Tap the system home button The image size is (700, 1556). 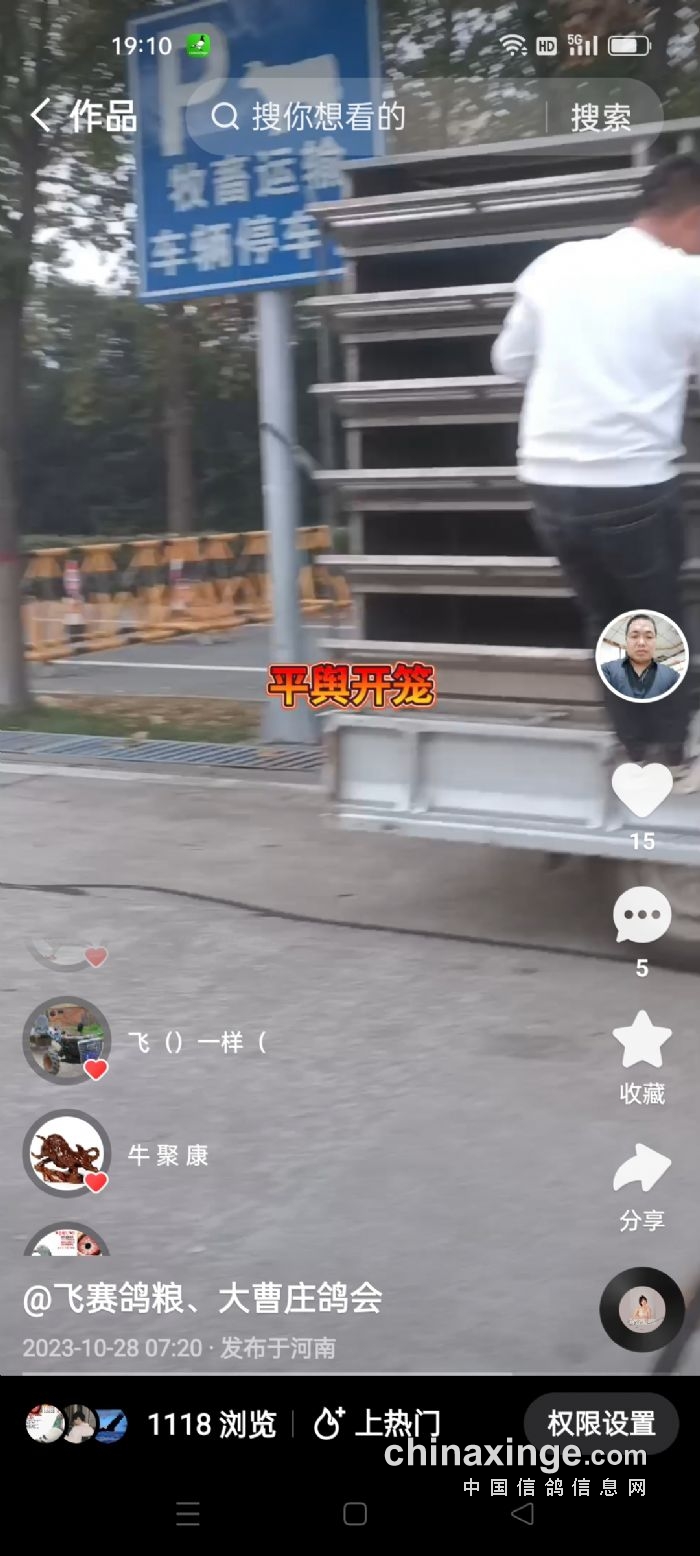pos(355,1513)
